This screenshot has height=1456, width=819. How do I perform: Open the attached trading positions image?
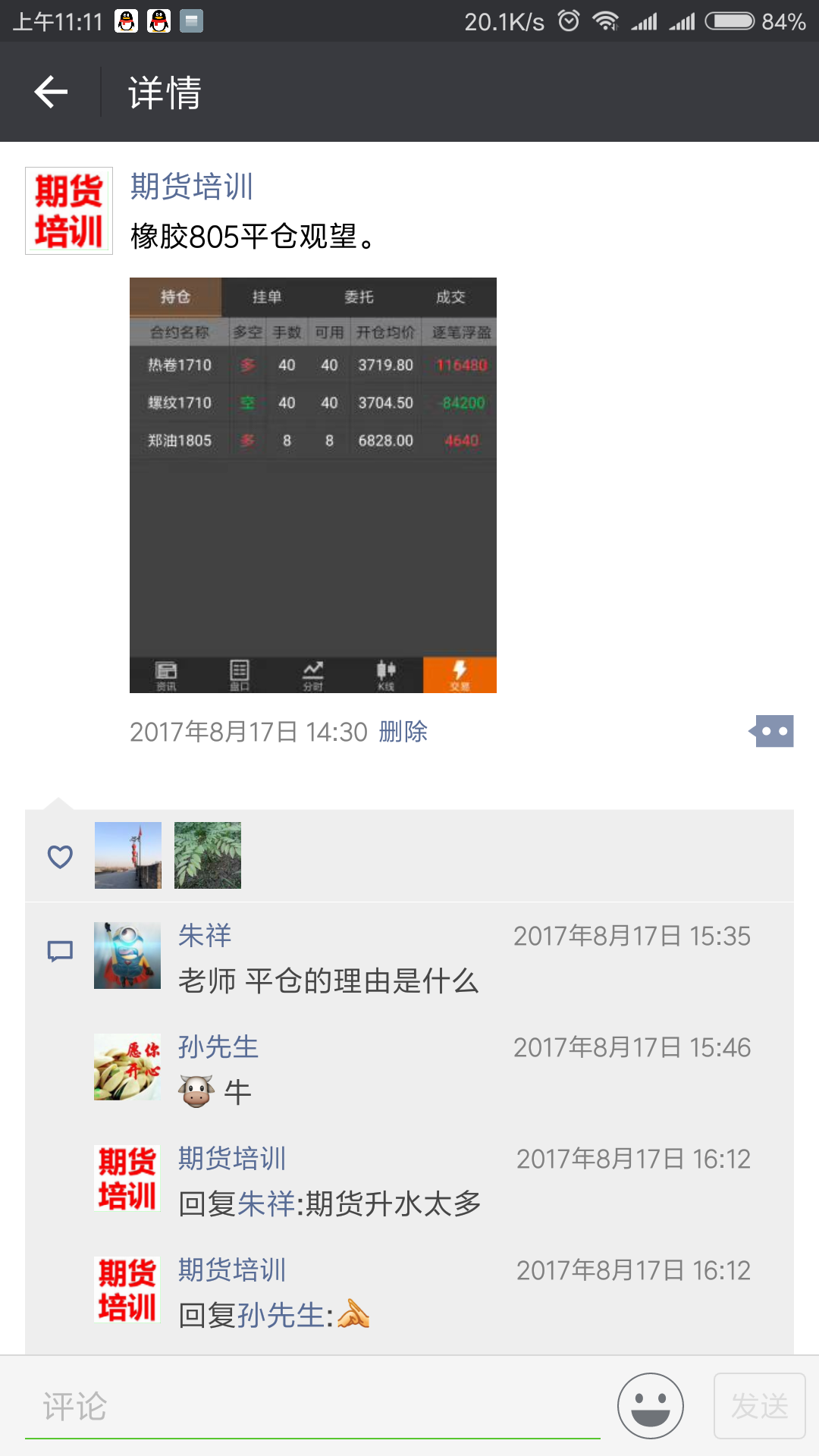pyautogui.click(x=313, y=485)
